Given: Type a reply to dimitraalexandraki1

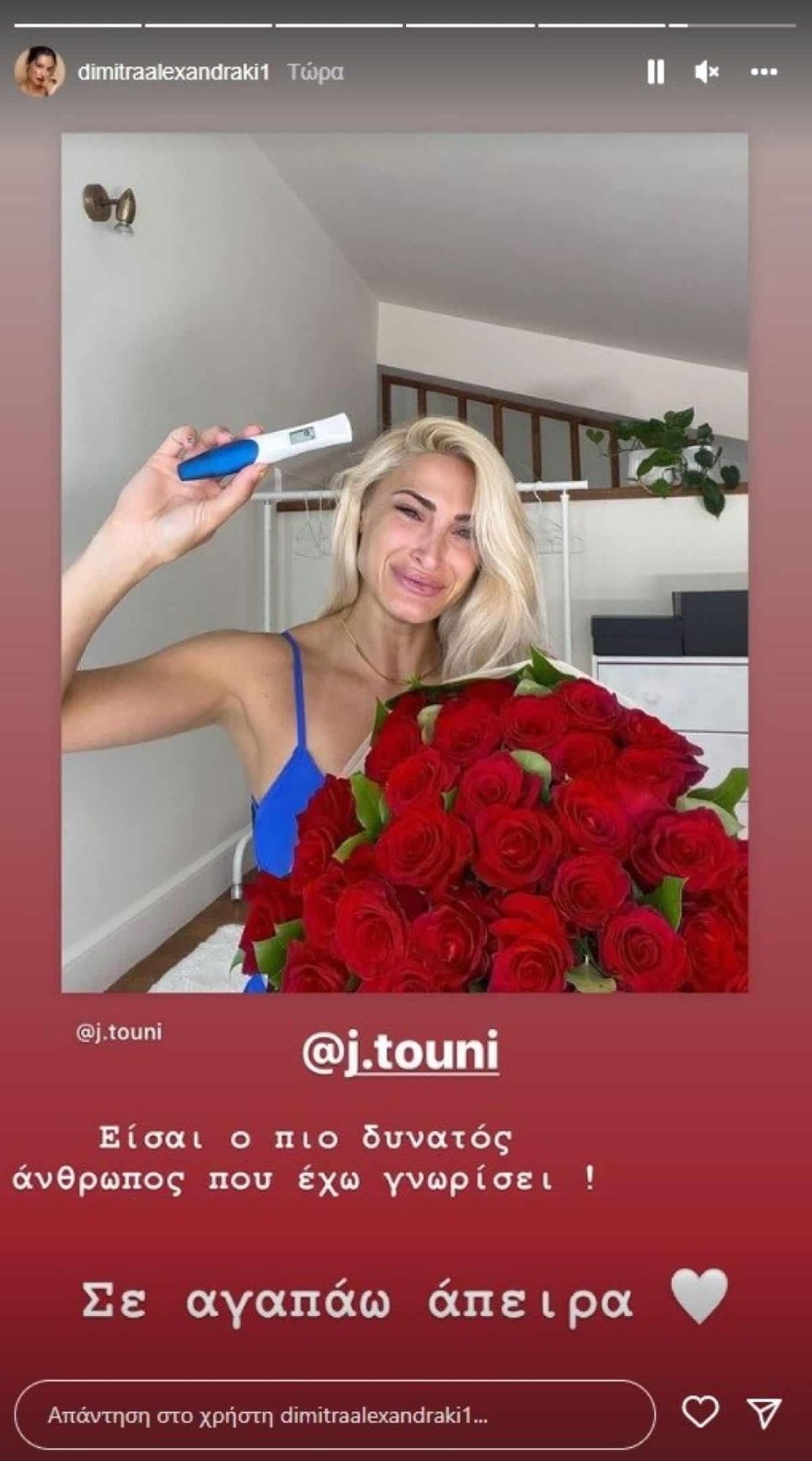Looking at the screenshot, I should [332, 1415].
